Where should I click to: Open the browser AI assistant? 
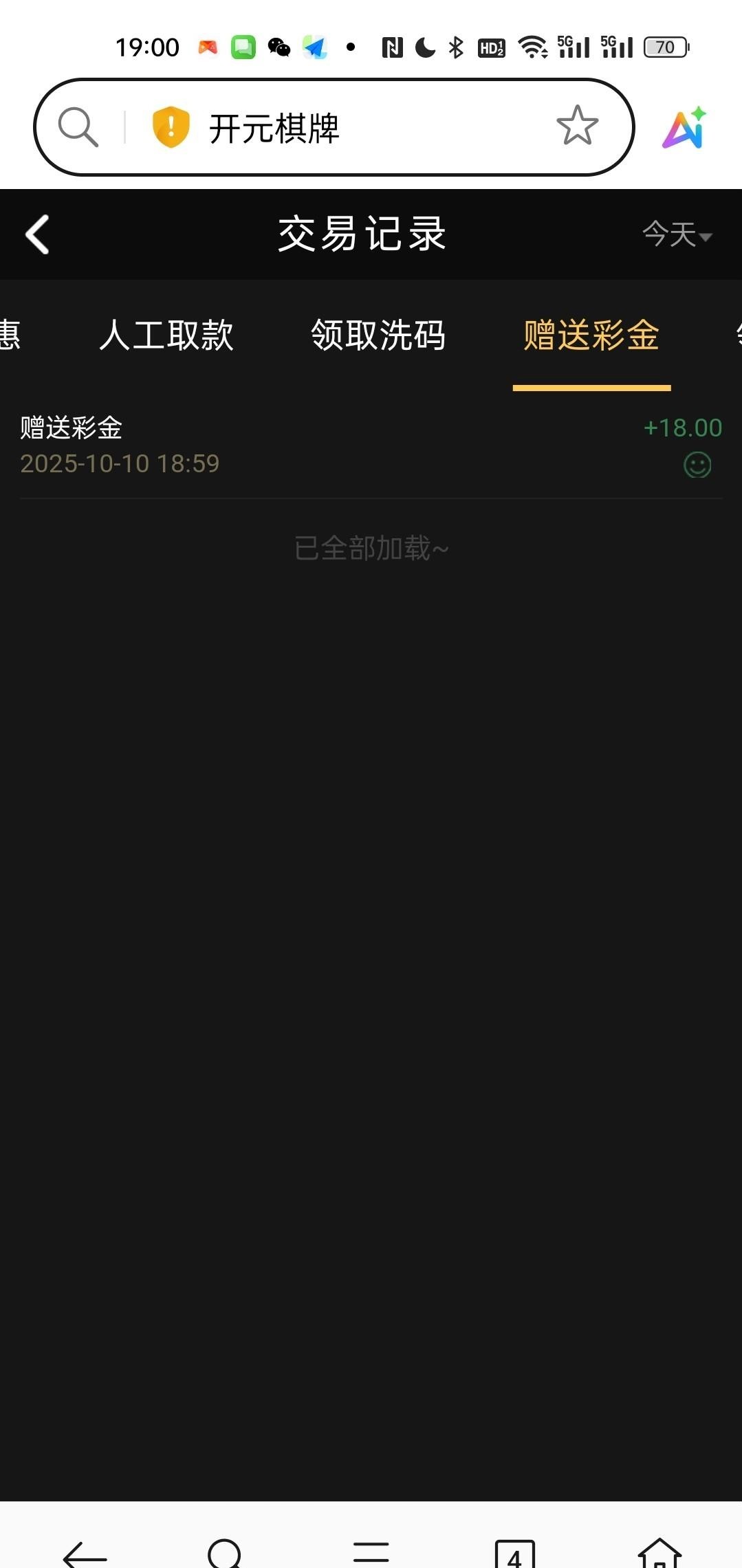tap(685, 128)
